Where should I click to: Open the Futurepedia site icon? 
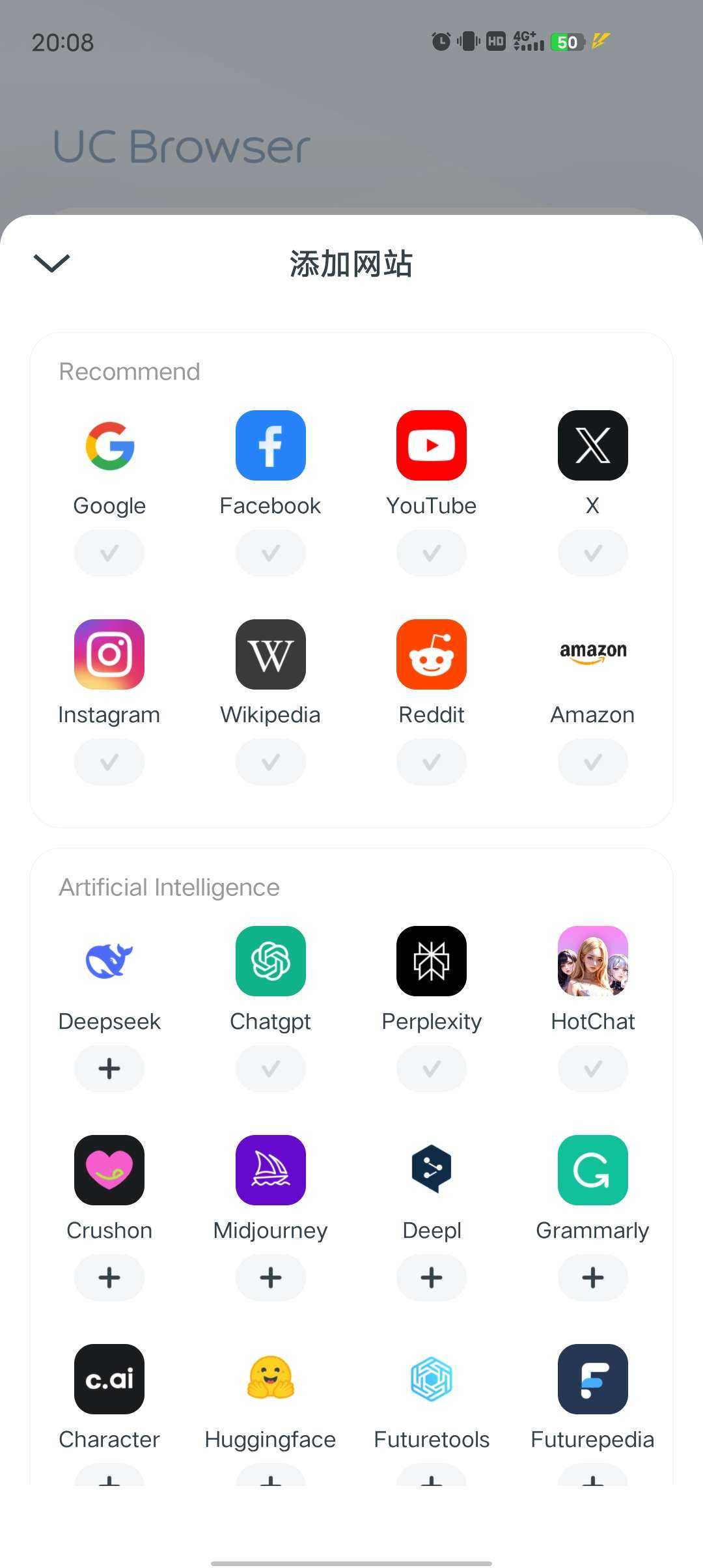(x=592, y=1379)
